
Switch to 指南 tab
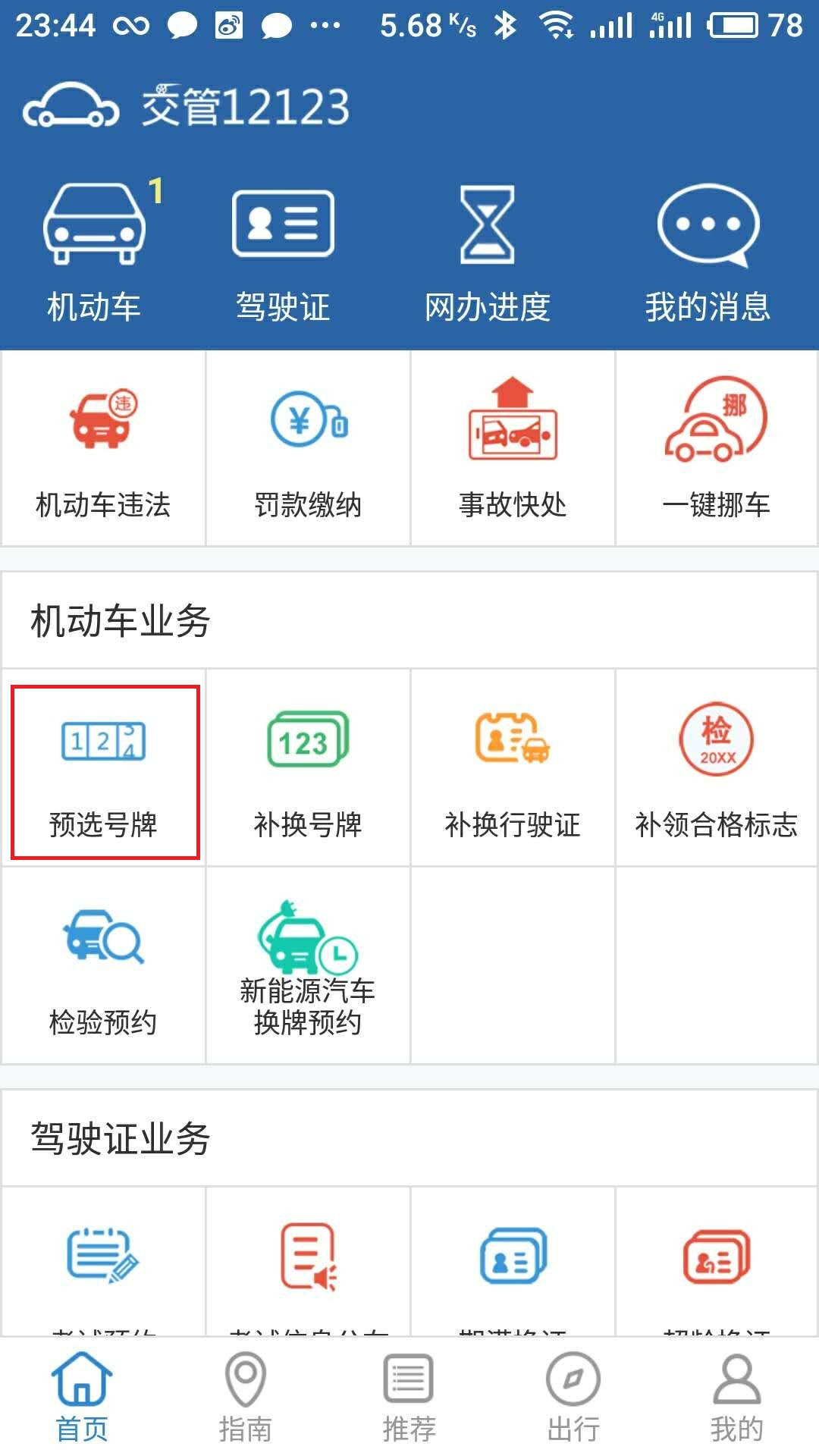(245, 1397)
